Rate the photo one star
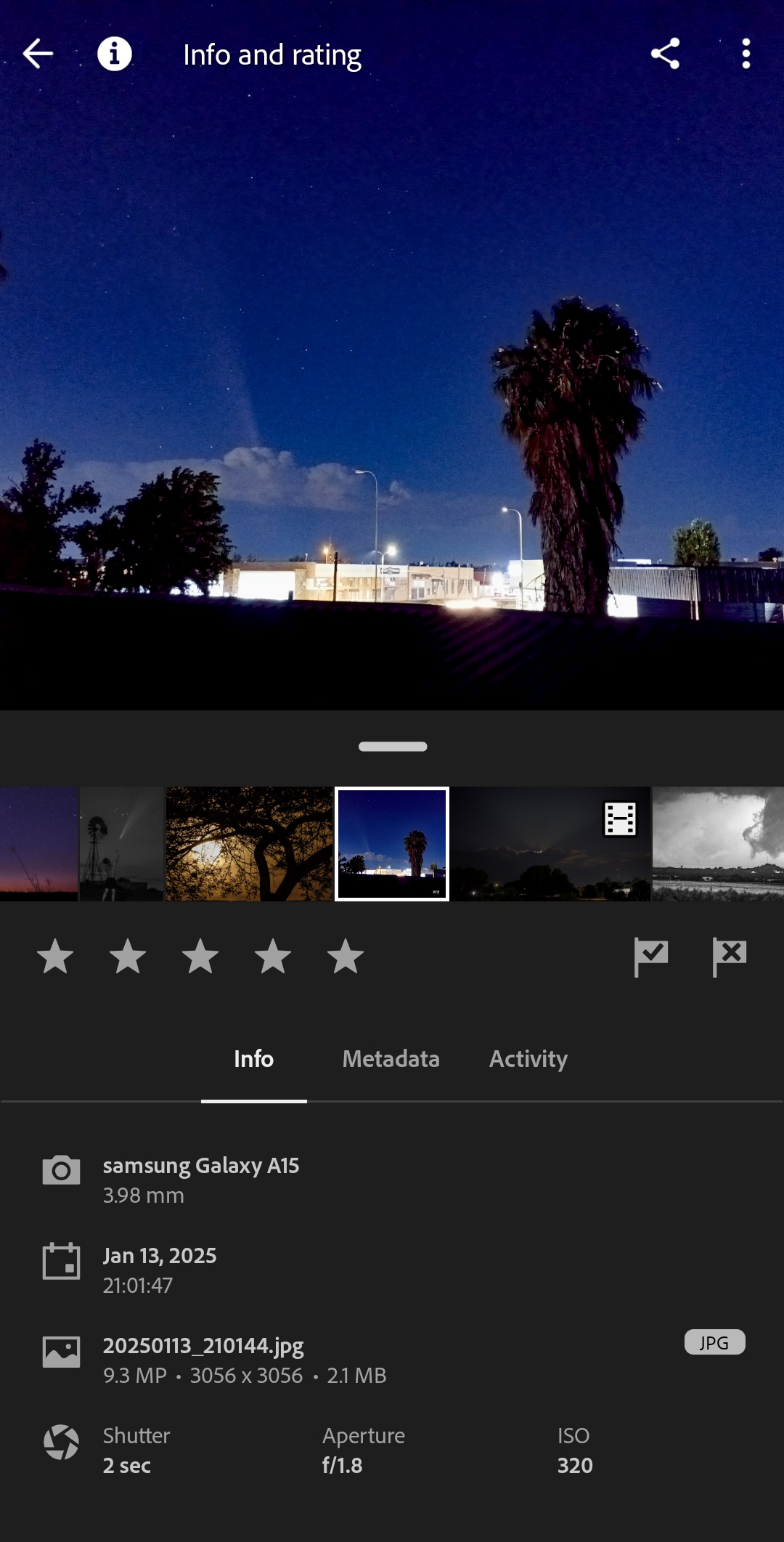 tap(55, 956)
